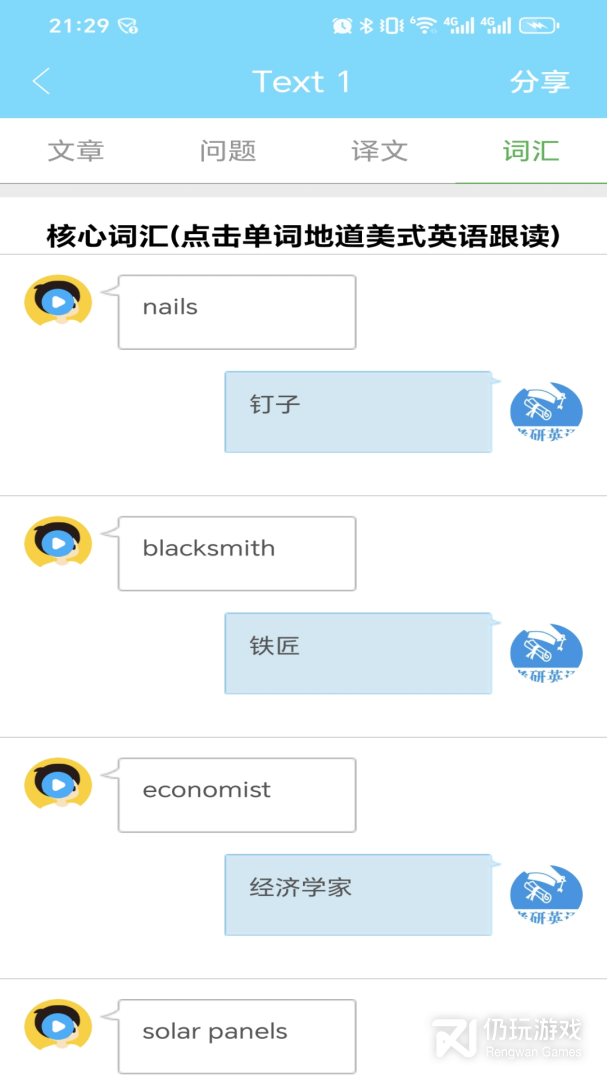Play audio next to economist
This screenshot has width=607, height=1080.
pos(58,784)
